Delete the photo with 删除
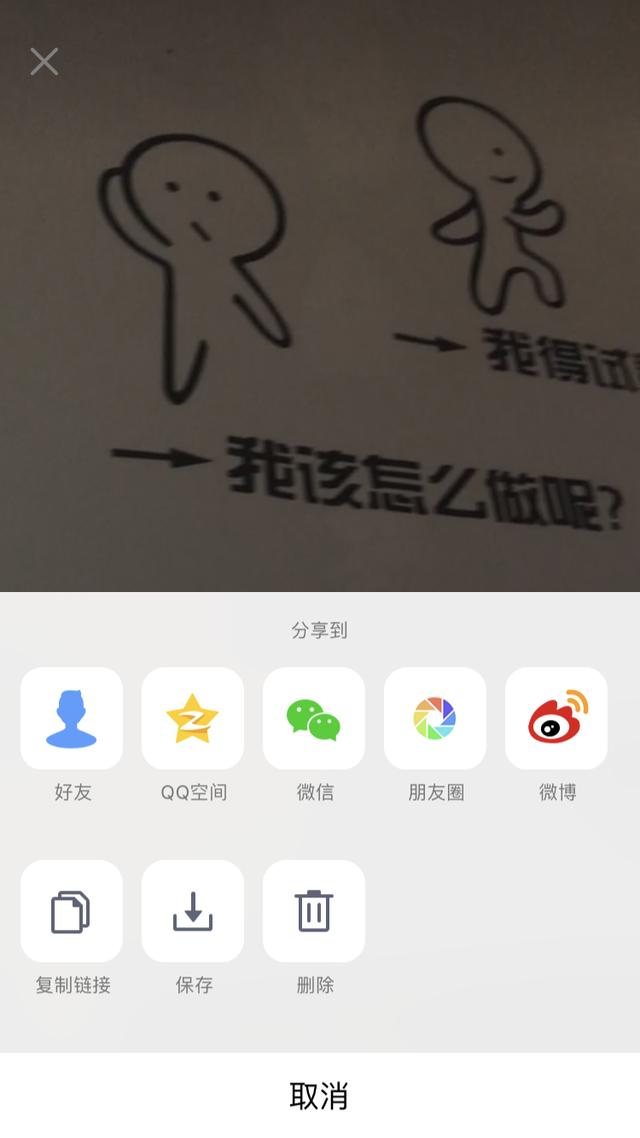This screenshot has height=1138, width=640. coord(314,911)
